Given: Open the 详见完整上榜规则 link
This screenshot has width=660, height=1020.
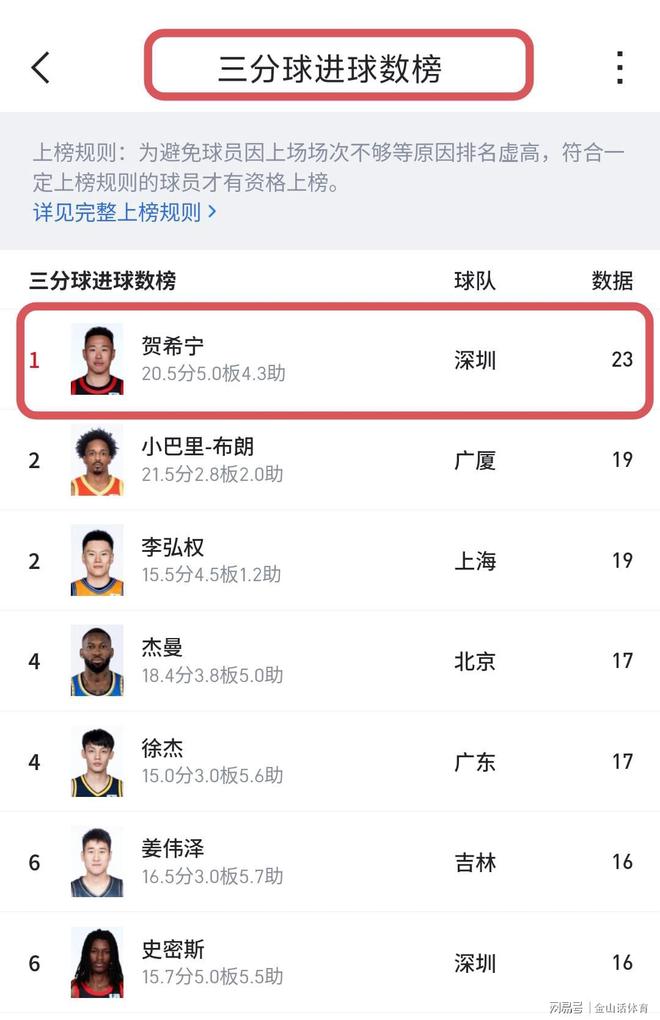Looking at the screenshot, I should pos(124,212).
